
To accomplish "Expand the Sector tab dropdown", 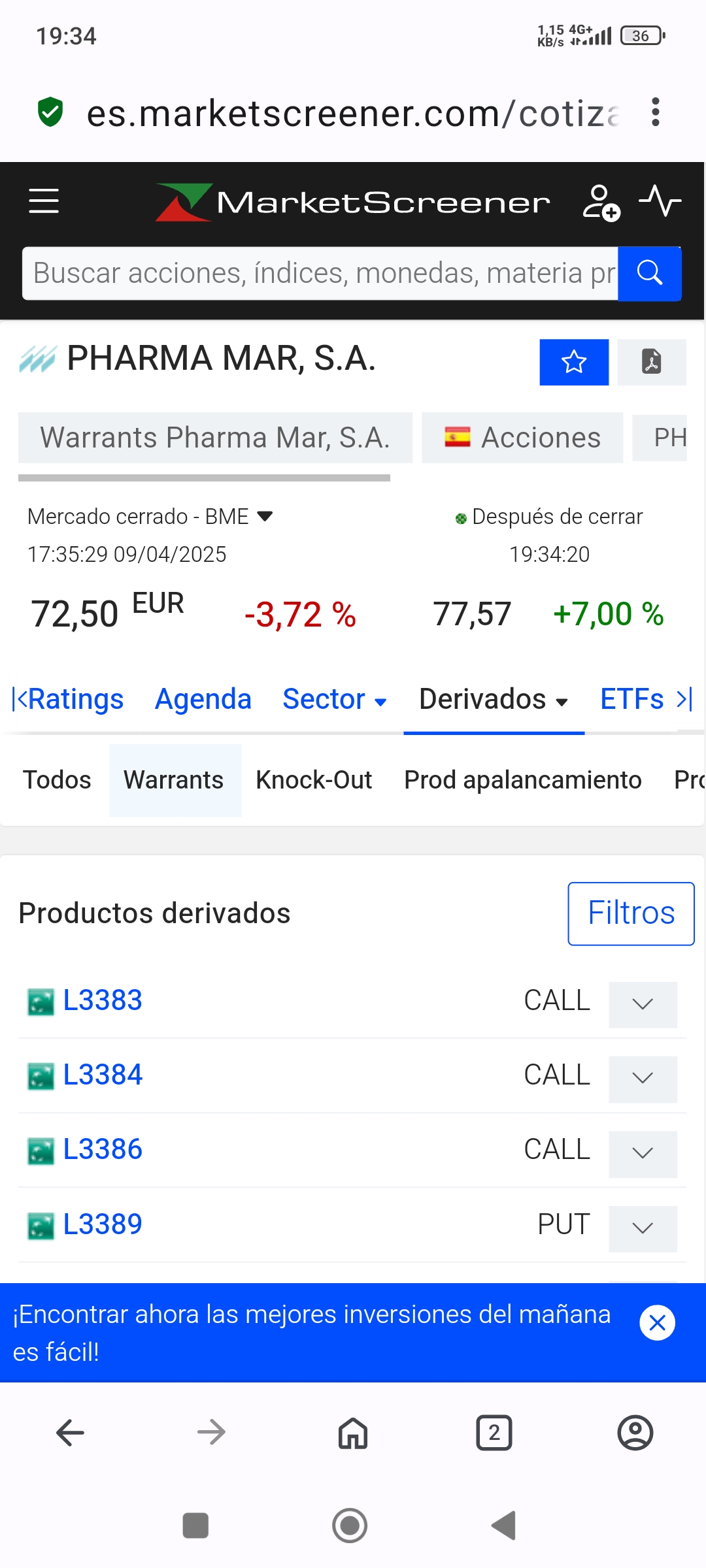I will pos(334,699).
